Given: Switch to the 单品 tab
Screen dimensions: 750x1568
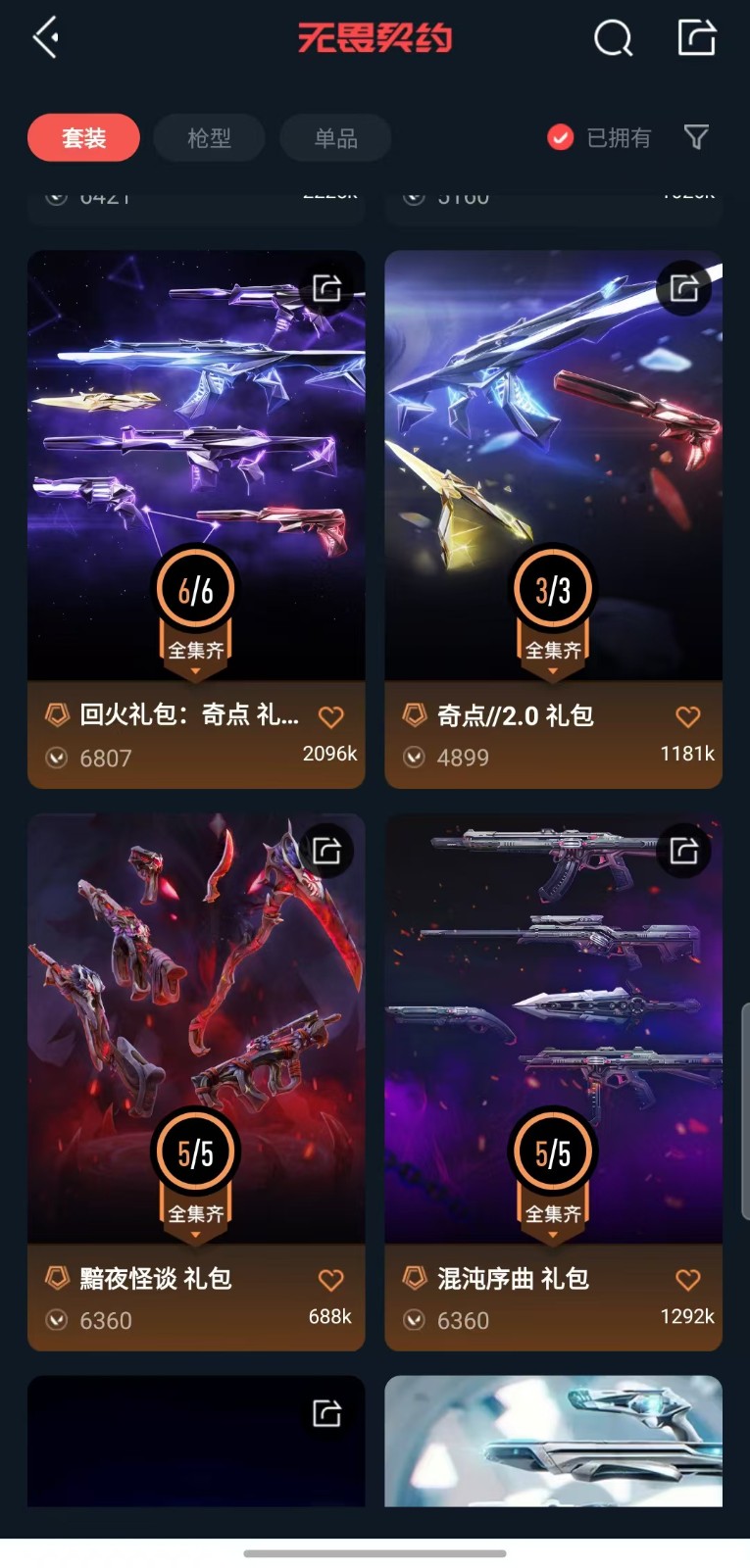Looking at the screenshot, I should [335, 138].
